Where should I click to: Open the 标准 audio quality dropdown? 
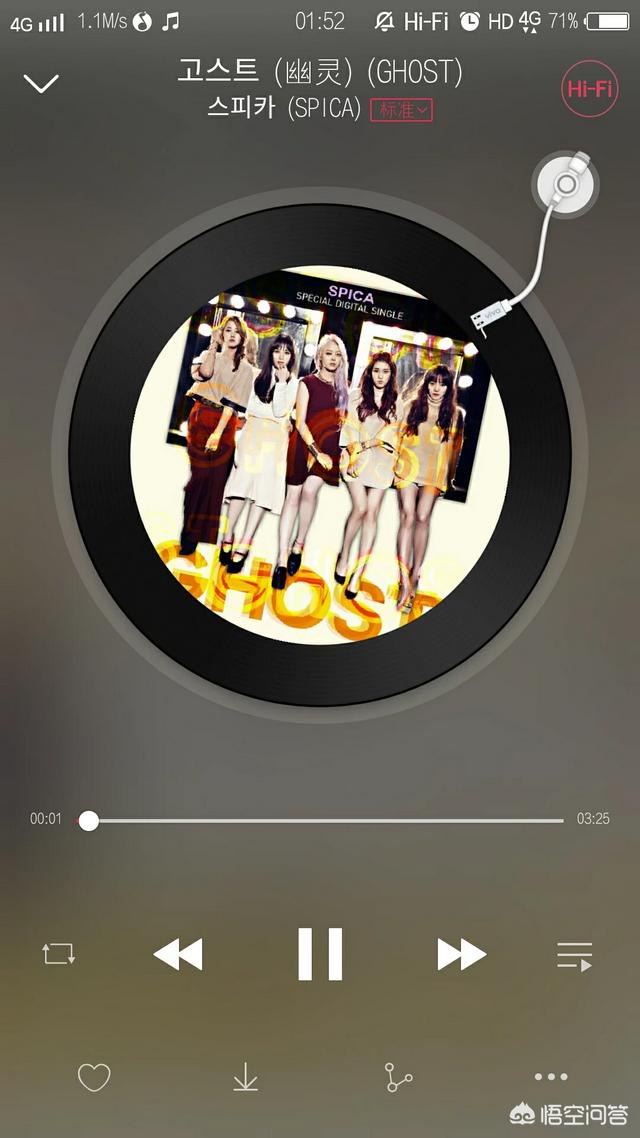[x=401, y=110]
